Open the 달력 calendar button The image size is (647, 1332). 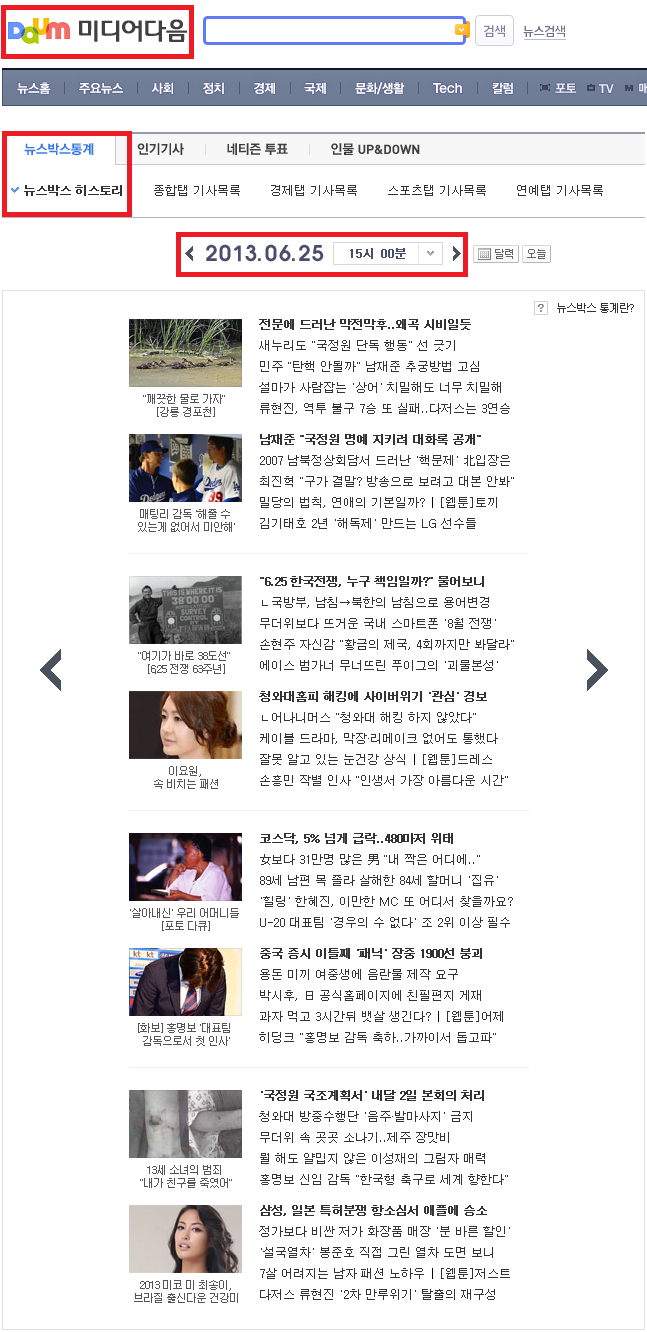click(x=495, y=254)
